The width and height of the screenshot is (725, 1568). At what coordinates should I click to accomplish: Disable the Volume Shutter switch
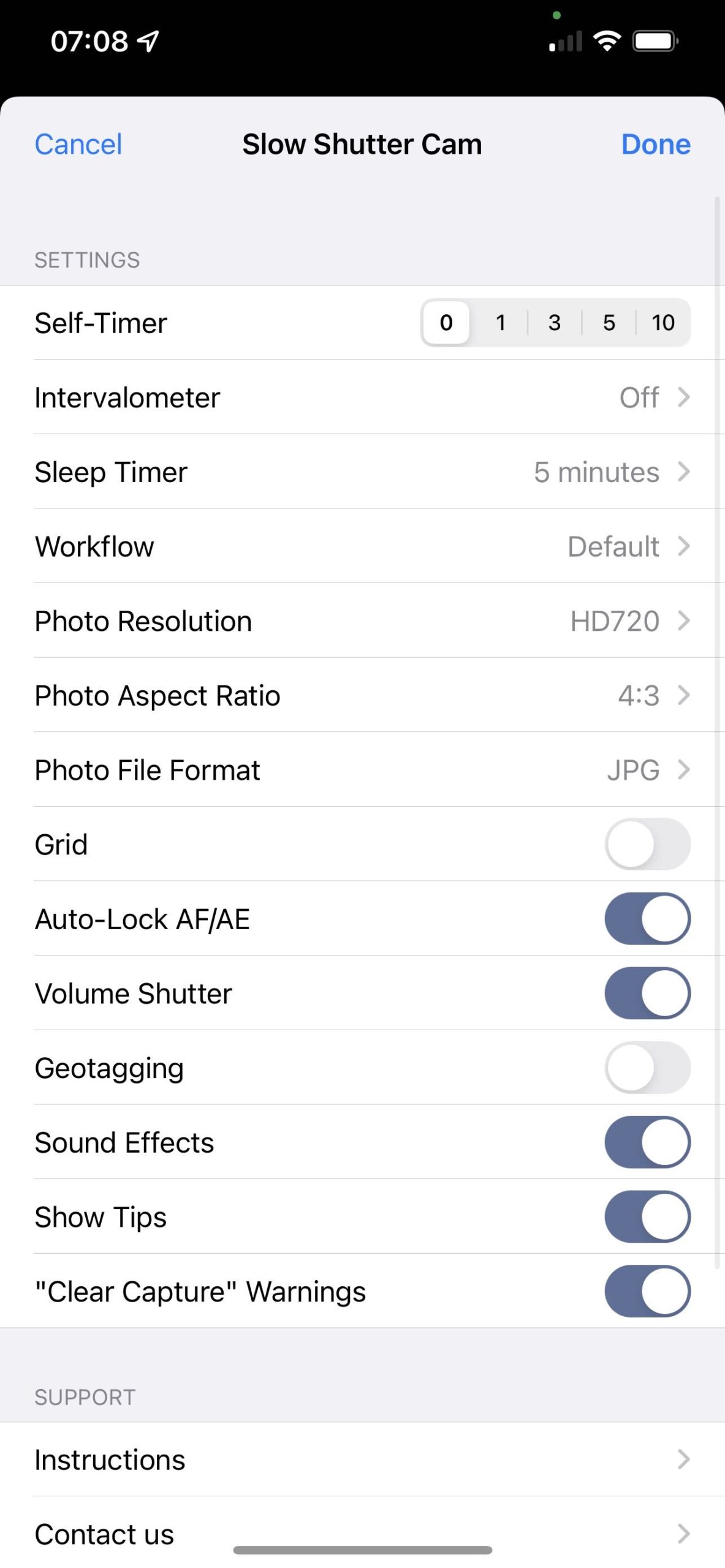(x=647, y=993)
